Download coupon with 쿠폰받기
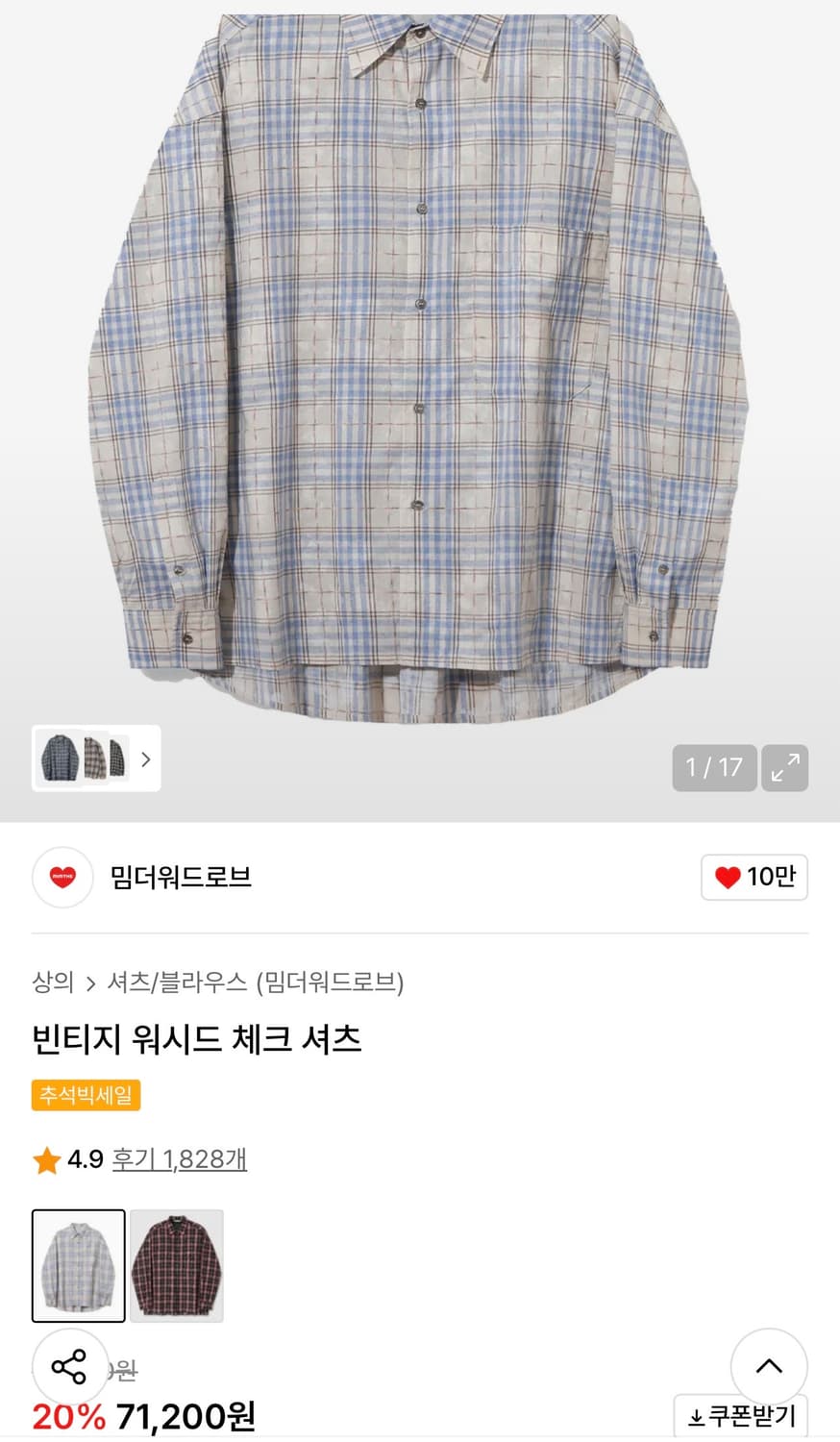The height and width of the screenshot is (1442, 840). [741, 1417]
